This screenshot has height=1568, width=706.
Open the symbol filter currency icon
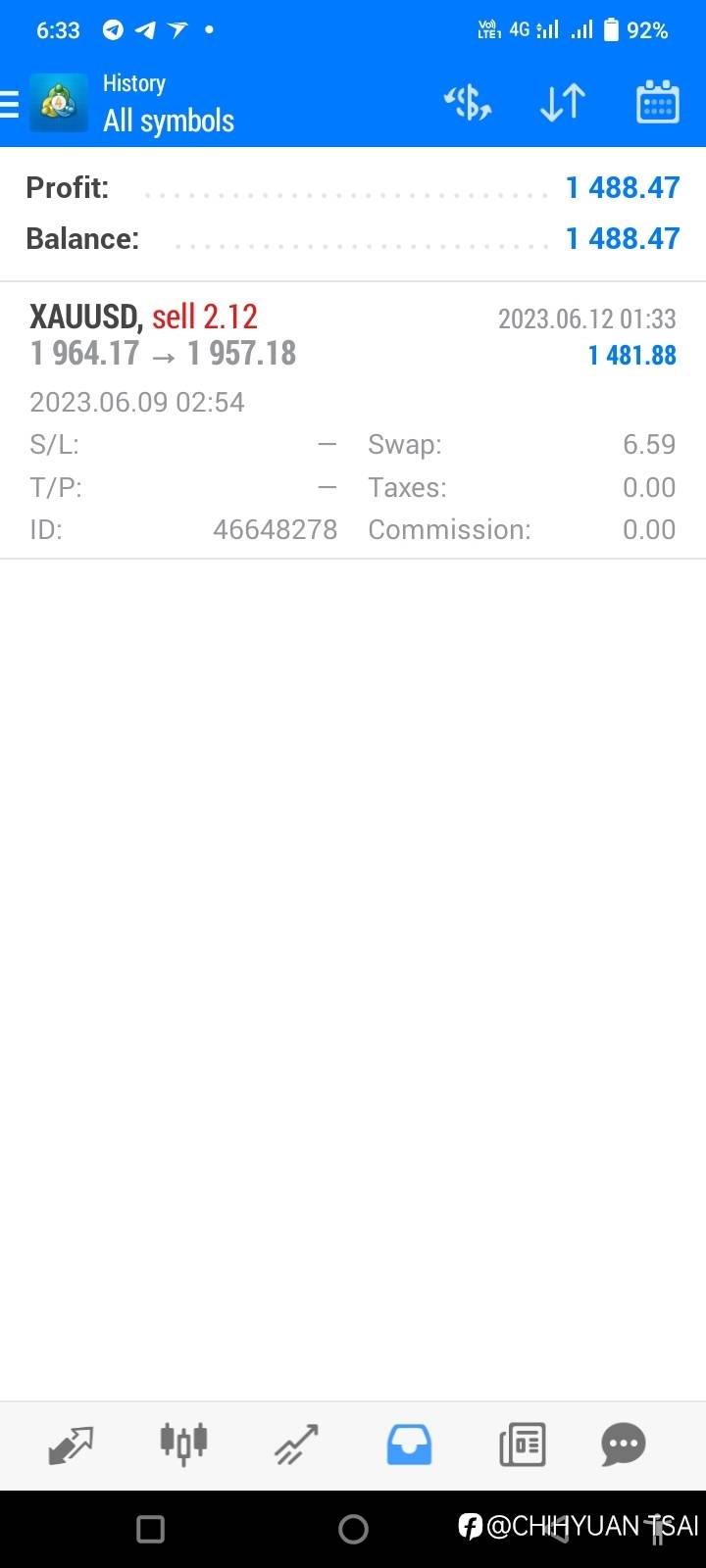[468, 103]
